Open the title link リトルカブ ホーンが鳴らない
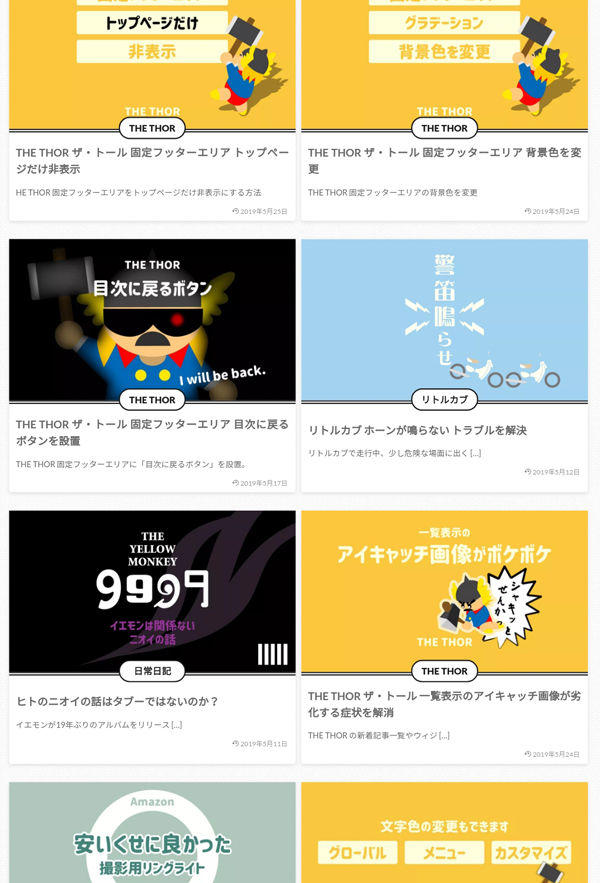The width and height of the screenshot is (600, 883). pyautogui.click(x=417, y=430)
